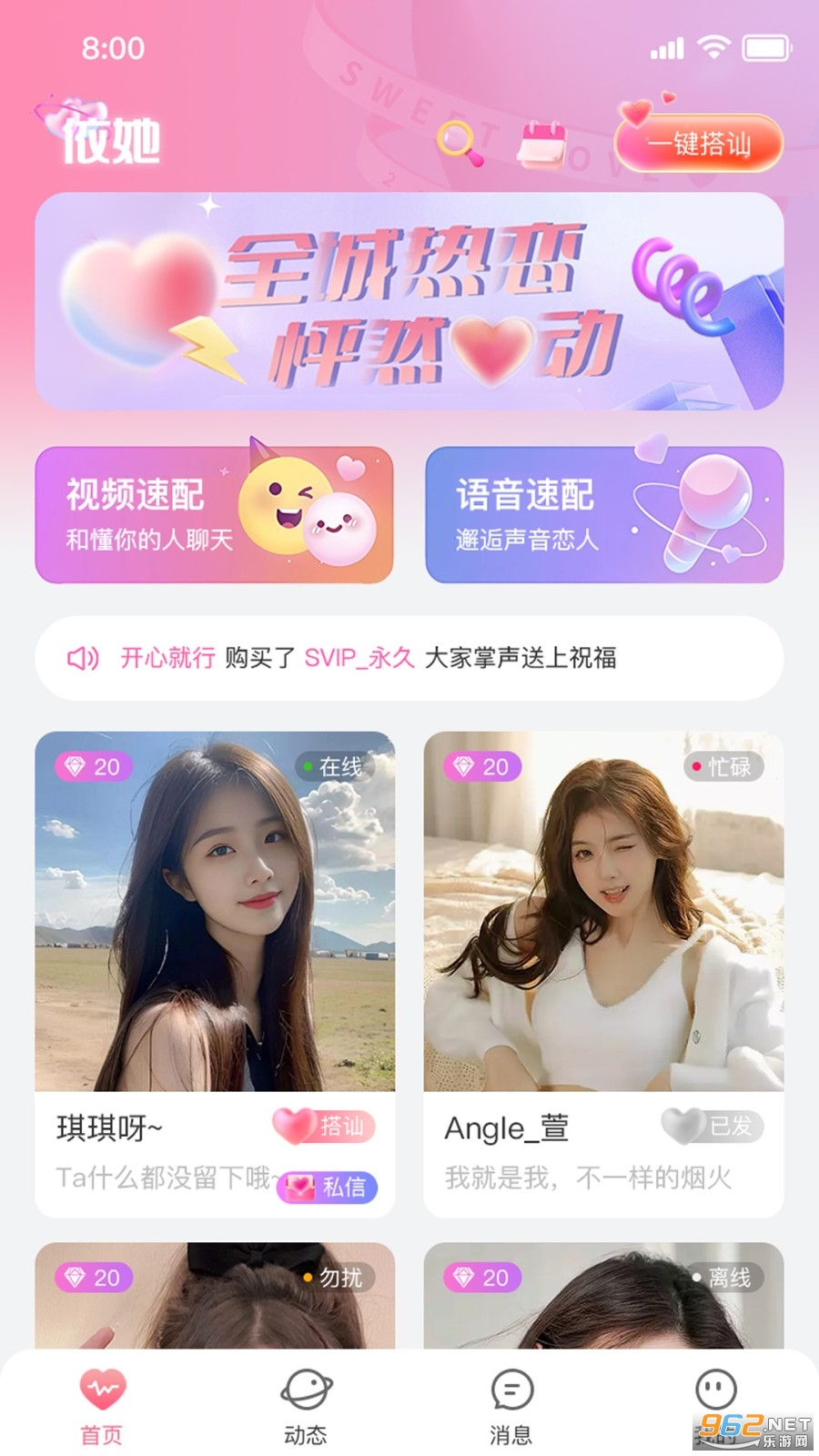Open the profile card marked 离线

pyautogui.click(x=603, y=1296)
